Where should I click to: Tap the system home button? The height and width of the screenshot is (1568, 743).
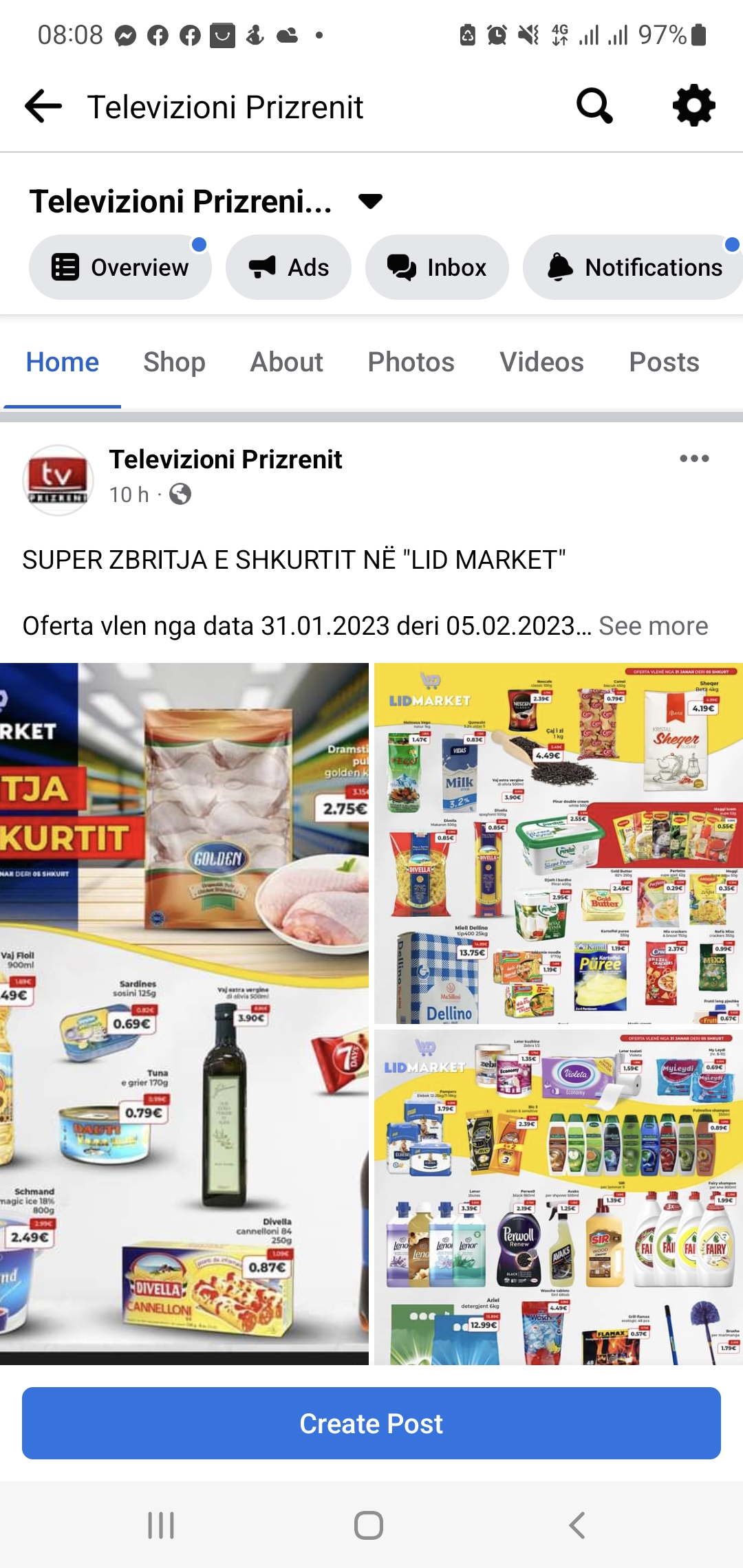(369, 1525)
